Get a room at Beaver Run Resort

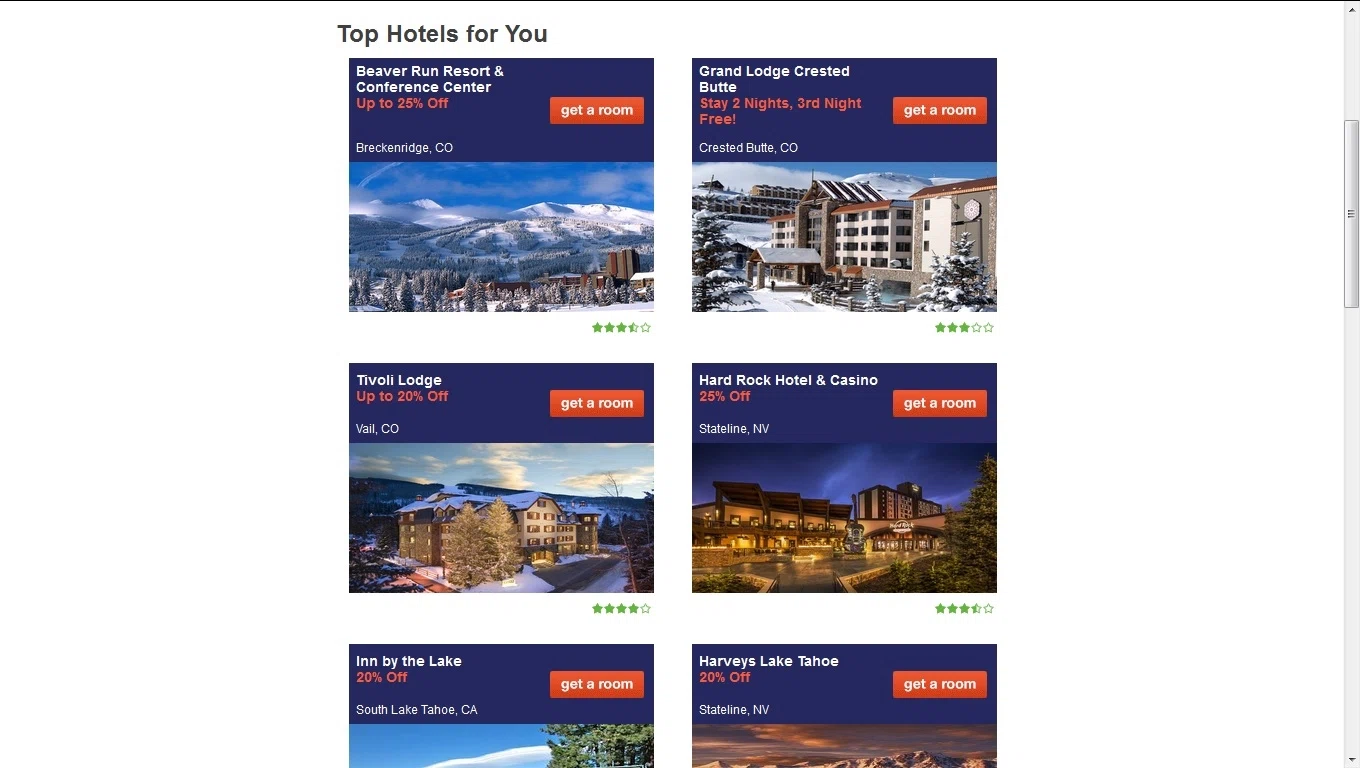point(596,110)
